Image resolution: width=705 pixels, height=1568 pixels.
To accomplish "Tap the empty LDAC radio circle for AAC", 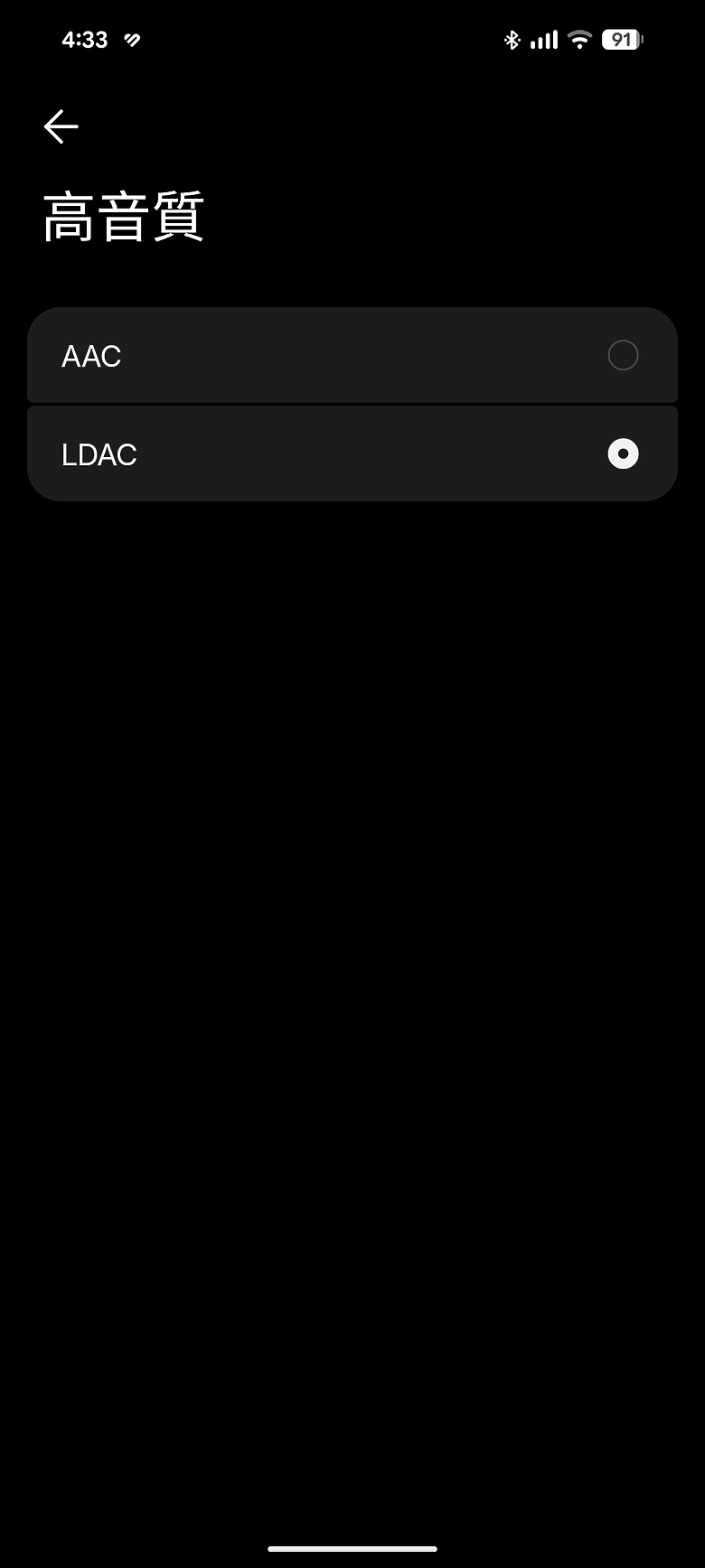I will [x=623, y=356].
